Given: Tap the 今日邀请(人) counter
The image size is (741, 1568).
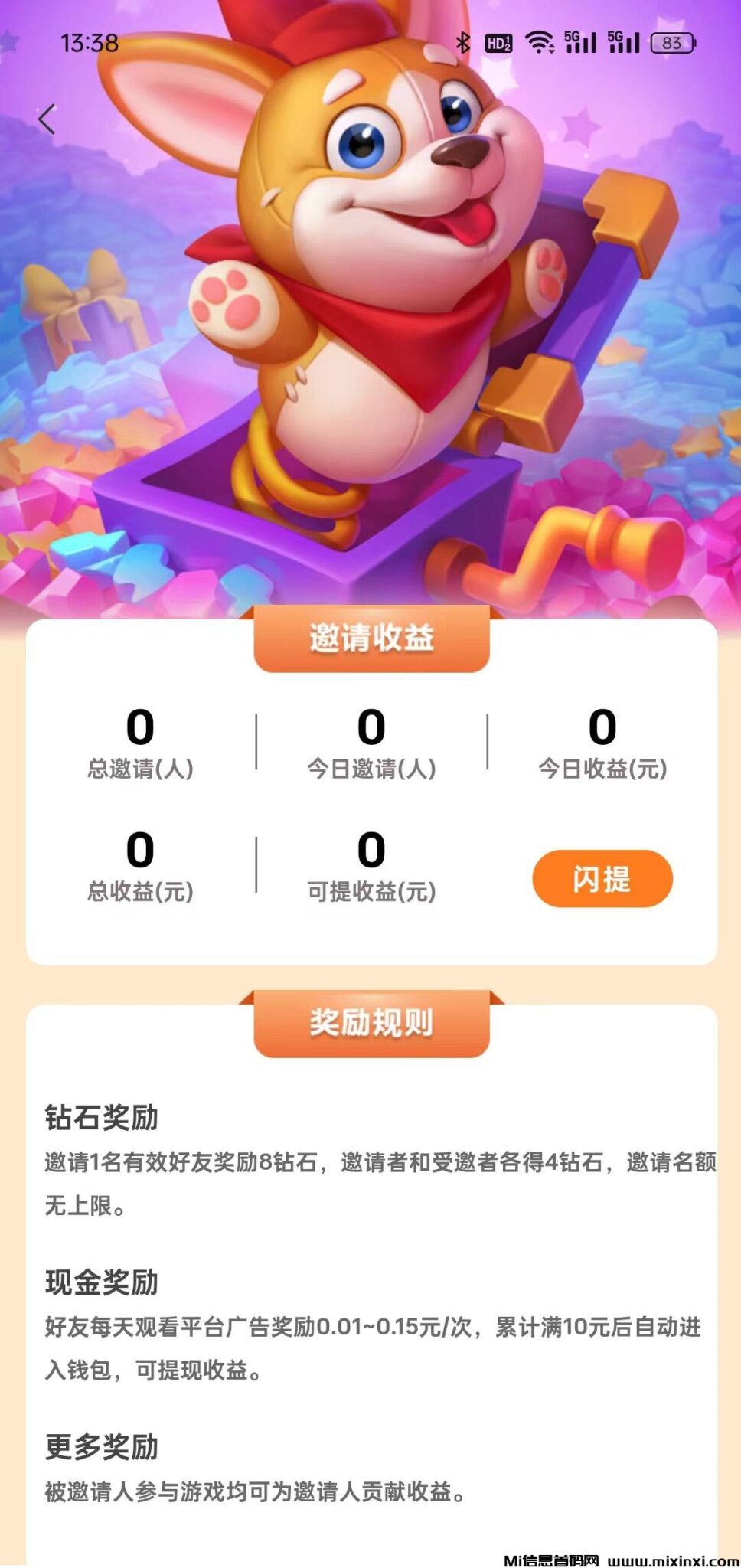Looking at the screenshot, I should pos(370,746).
